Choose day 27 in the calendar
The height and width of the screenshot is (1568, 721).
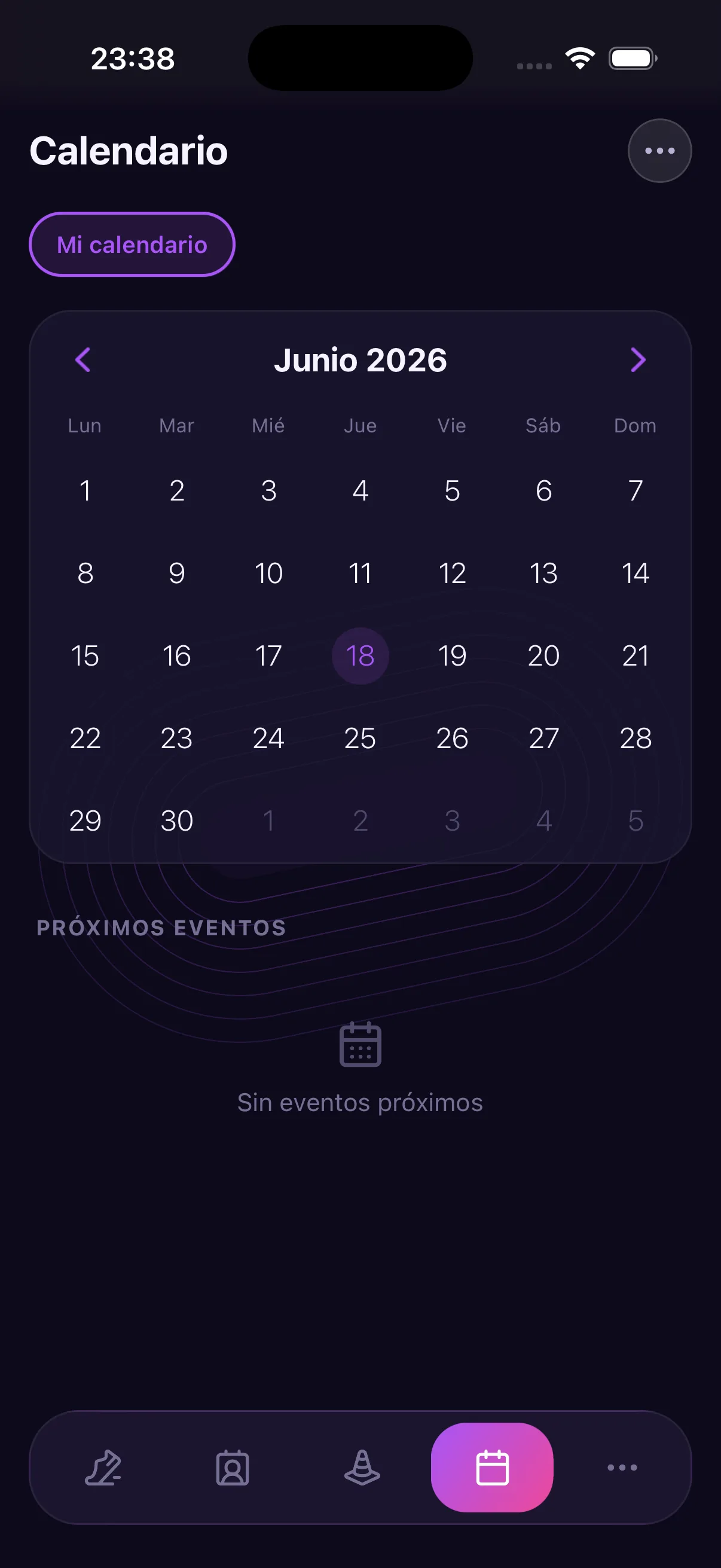point(543,739)
